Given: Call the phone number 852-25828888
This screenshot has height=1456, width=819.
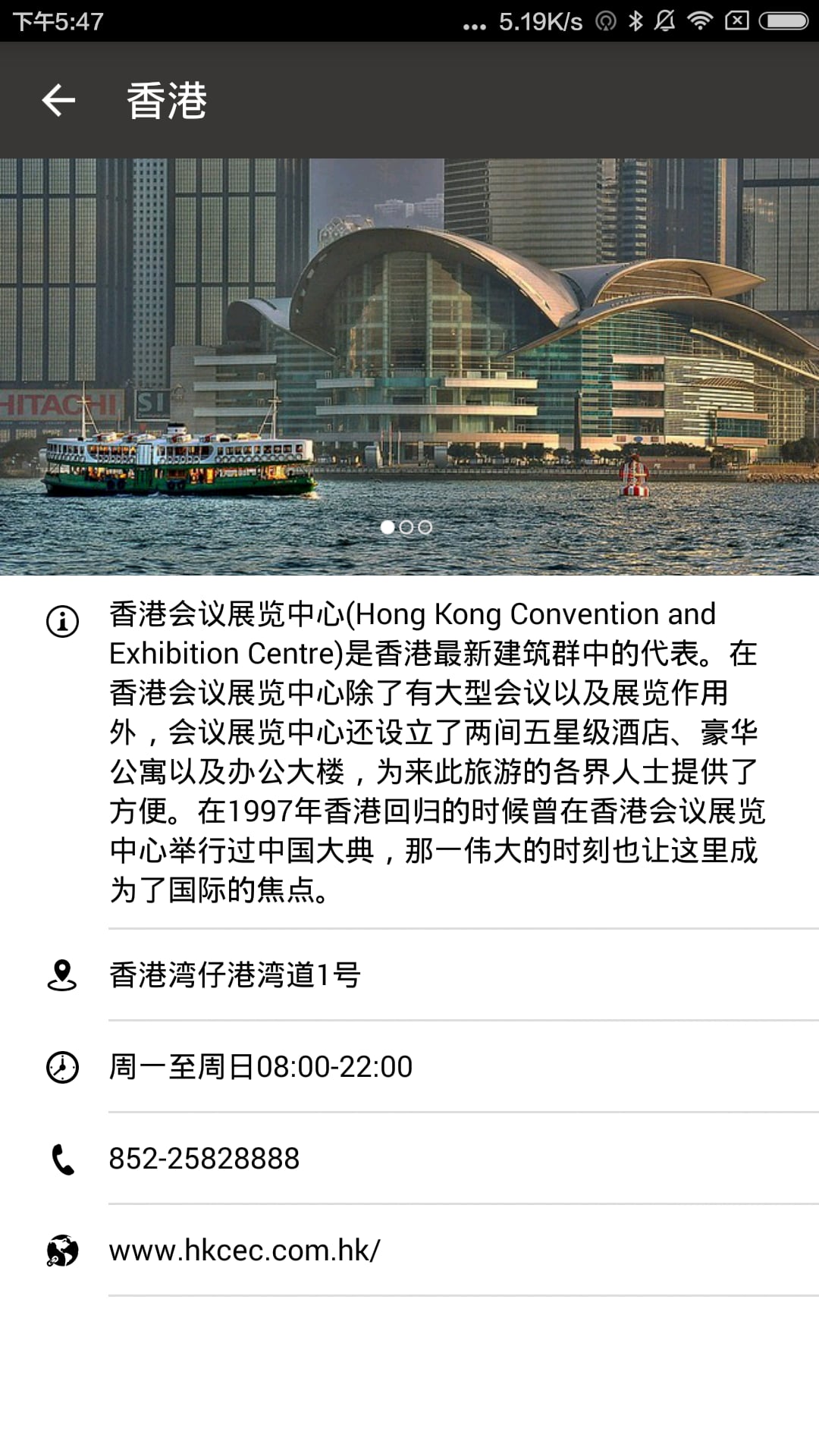Looking at the screenshot, I should (205, 1159).
